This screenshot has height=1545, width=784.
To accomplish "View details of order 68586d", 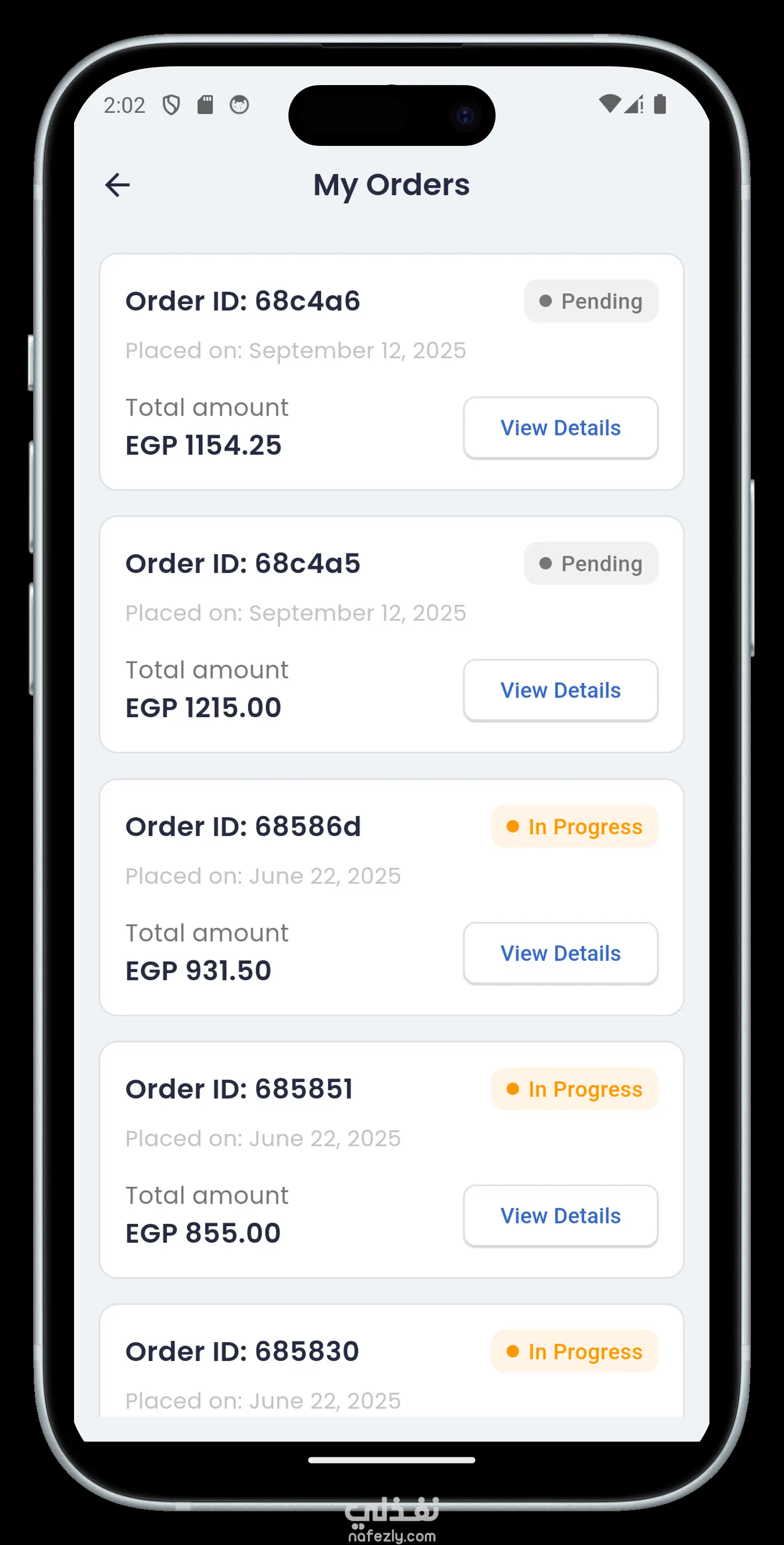I will coord(560,953).
